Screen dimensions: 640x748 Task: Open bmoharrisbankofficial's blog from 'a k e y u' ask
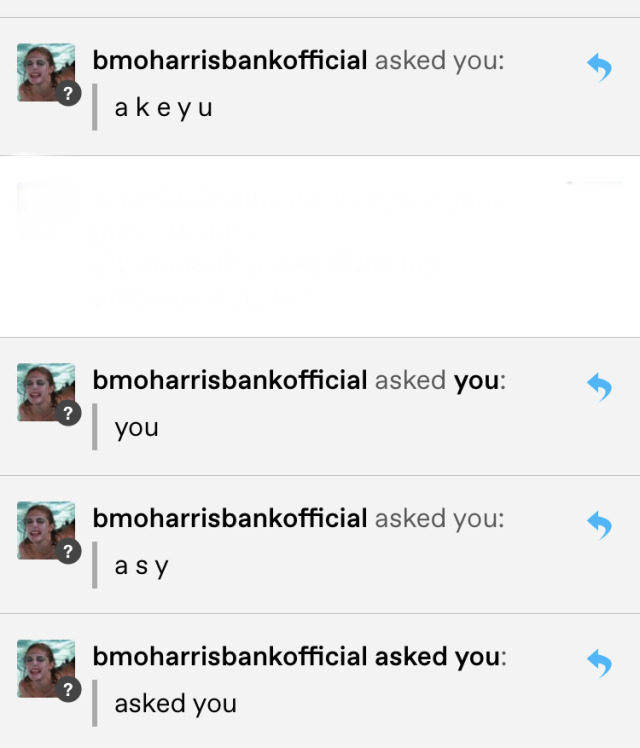pyautogui.click(x=230, y=60)
